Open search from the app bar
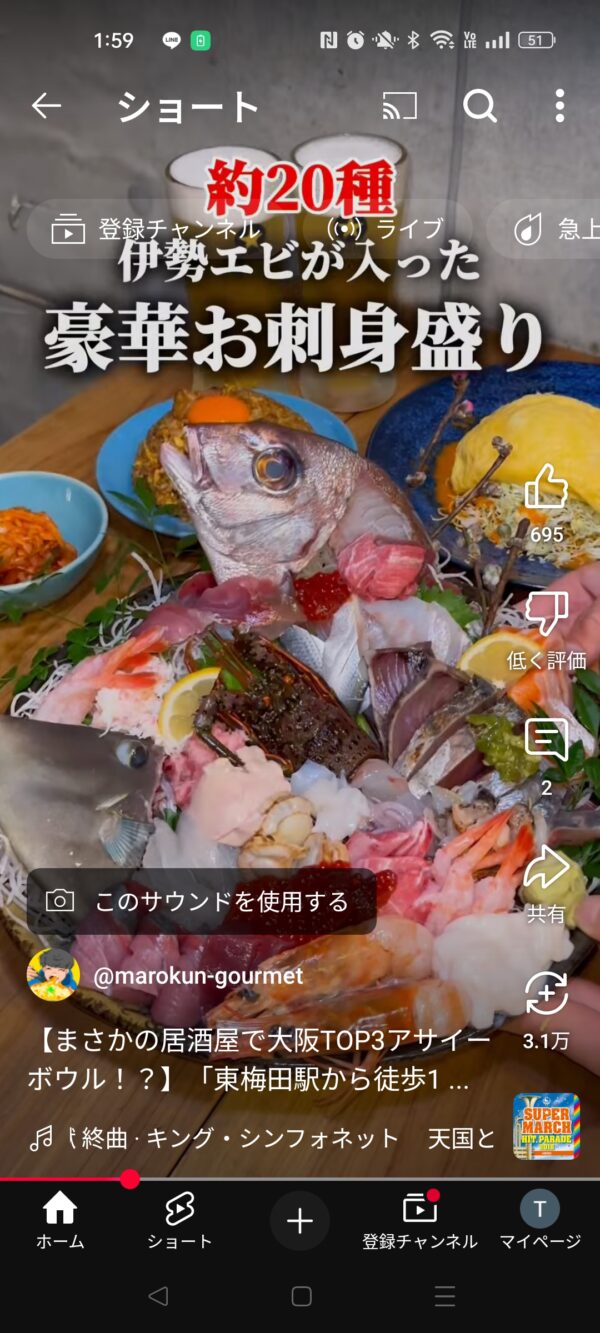 click(x=480, y=106)
